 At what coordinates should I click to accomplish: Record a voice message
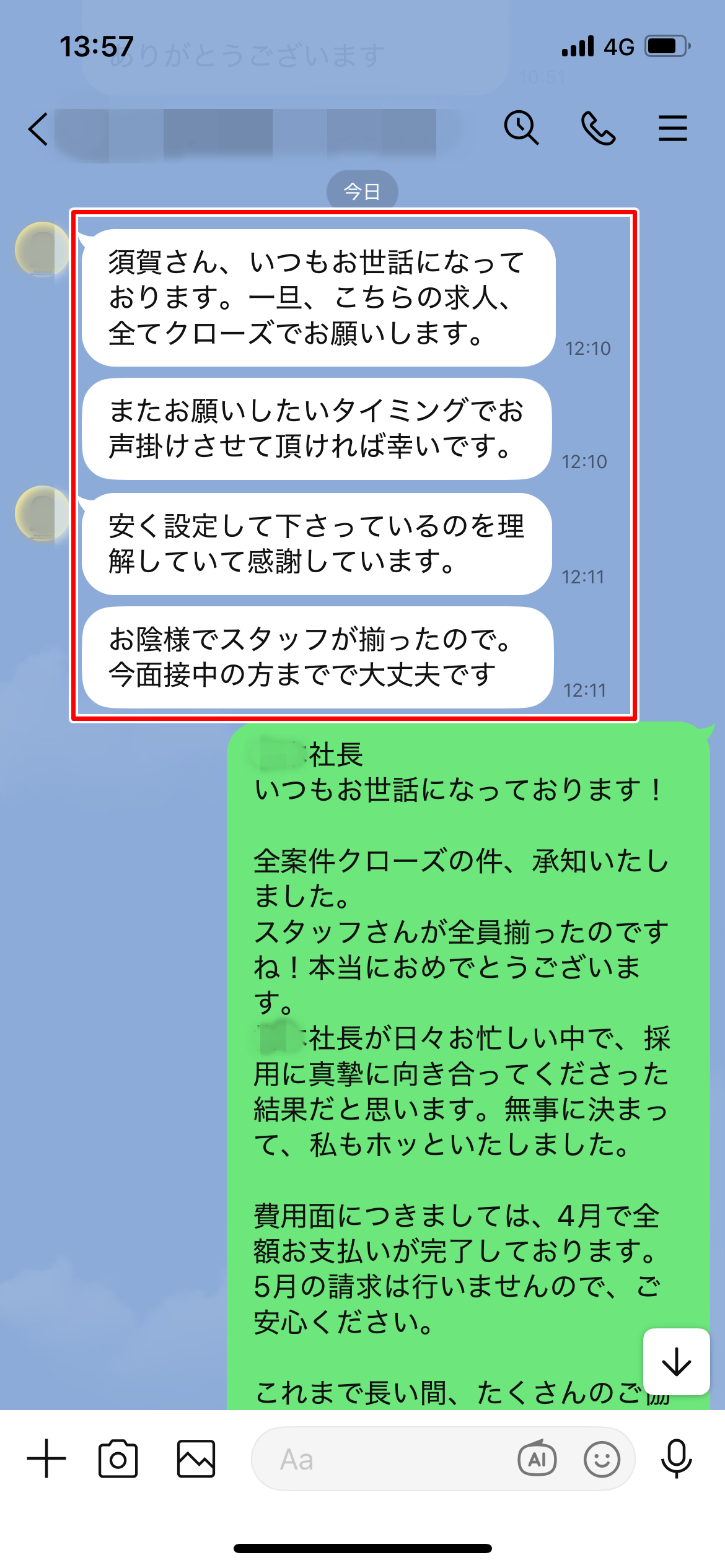[676, 1458]
